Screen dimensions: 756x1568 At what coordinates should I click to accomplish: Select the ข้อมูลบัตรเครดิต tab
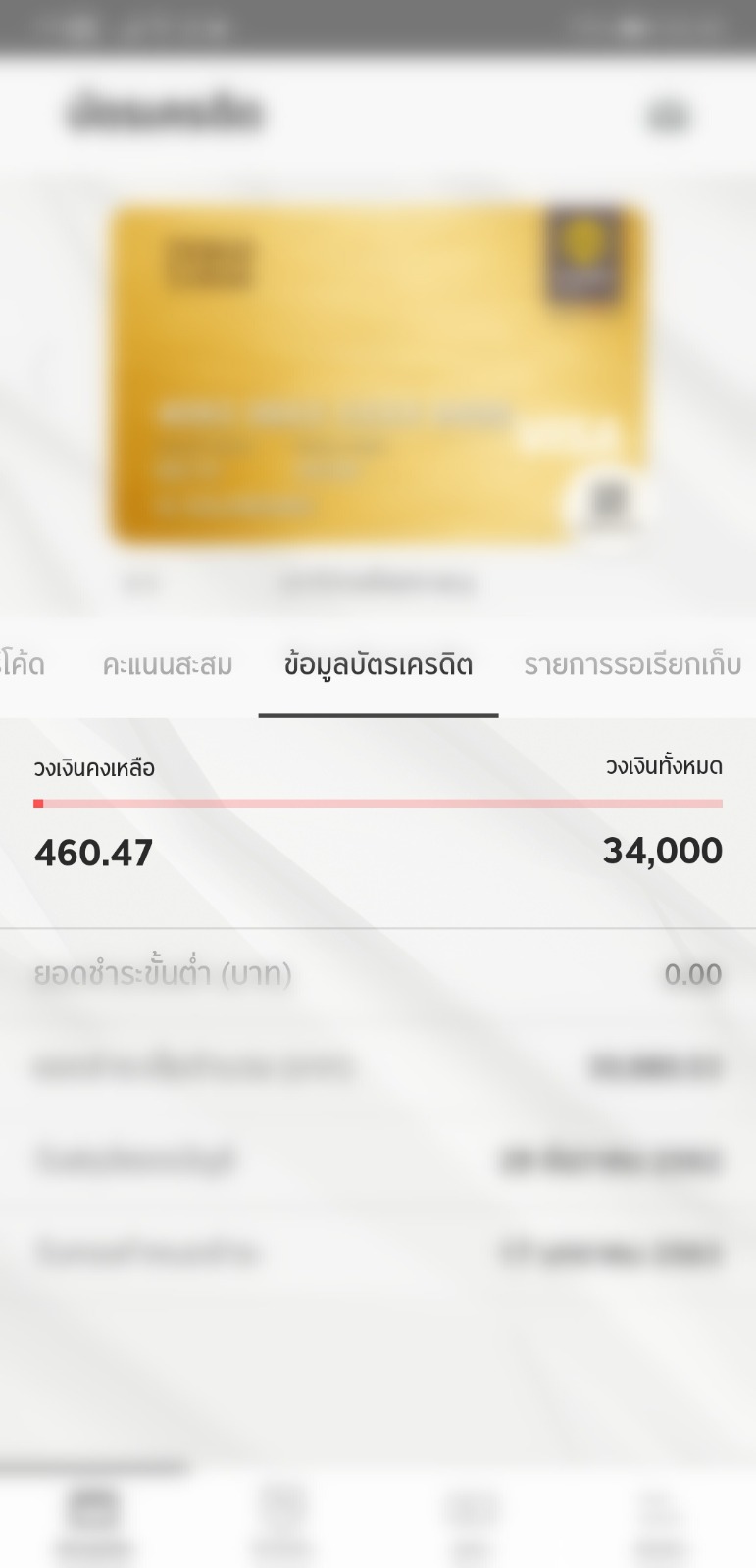pos(378,665)
